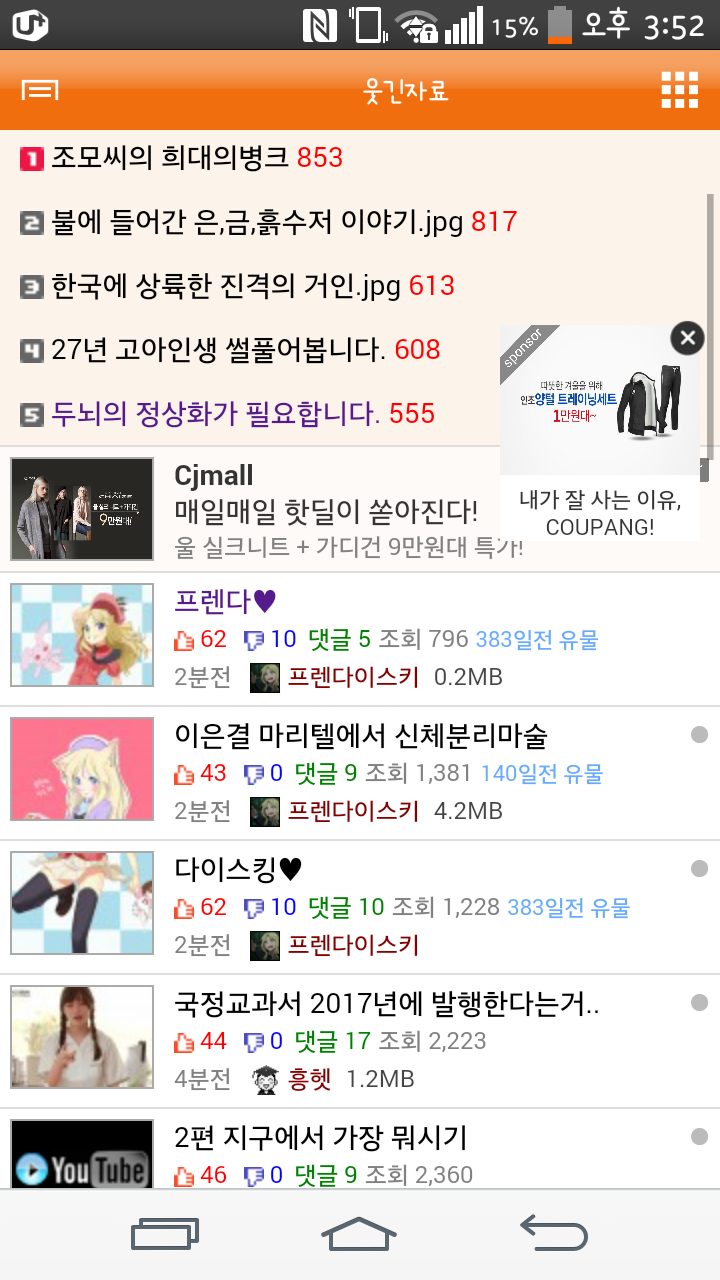Open the hamburger menu button
Screen dimensions: 720x1280
tap(39, 91)
